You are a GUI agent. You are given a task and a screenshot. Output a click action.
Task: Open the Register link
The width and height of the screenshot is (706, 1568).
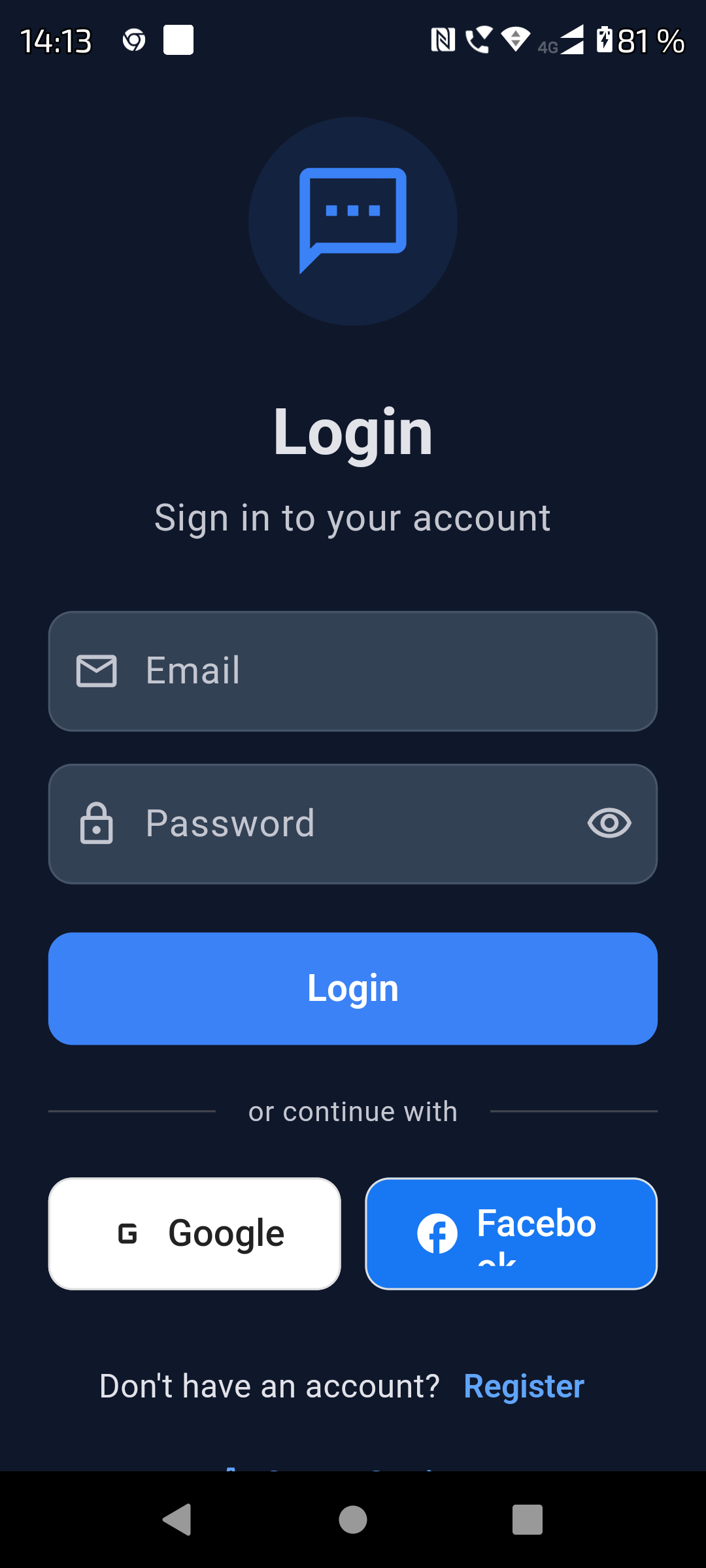pos(524,1386)
